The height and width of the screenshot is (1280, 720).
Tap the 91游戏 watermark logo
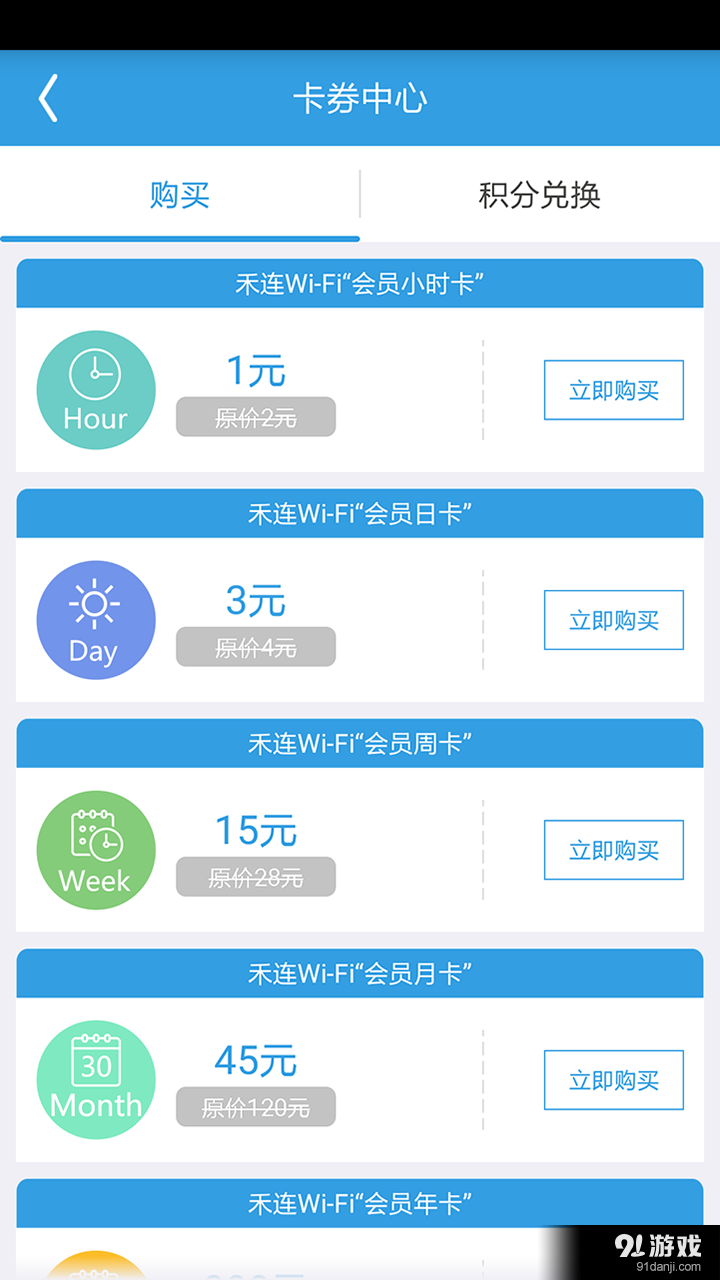point(660,1243)
